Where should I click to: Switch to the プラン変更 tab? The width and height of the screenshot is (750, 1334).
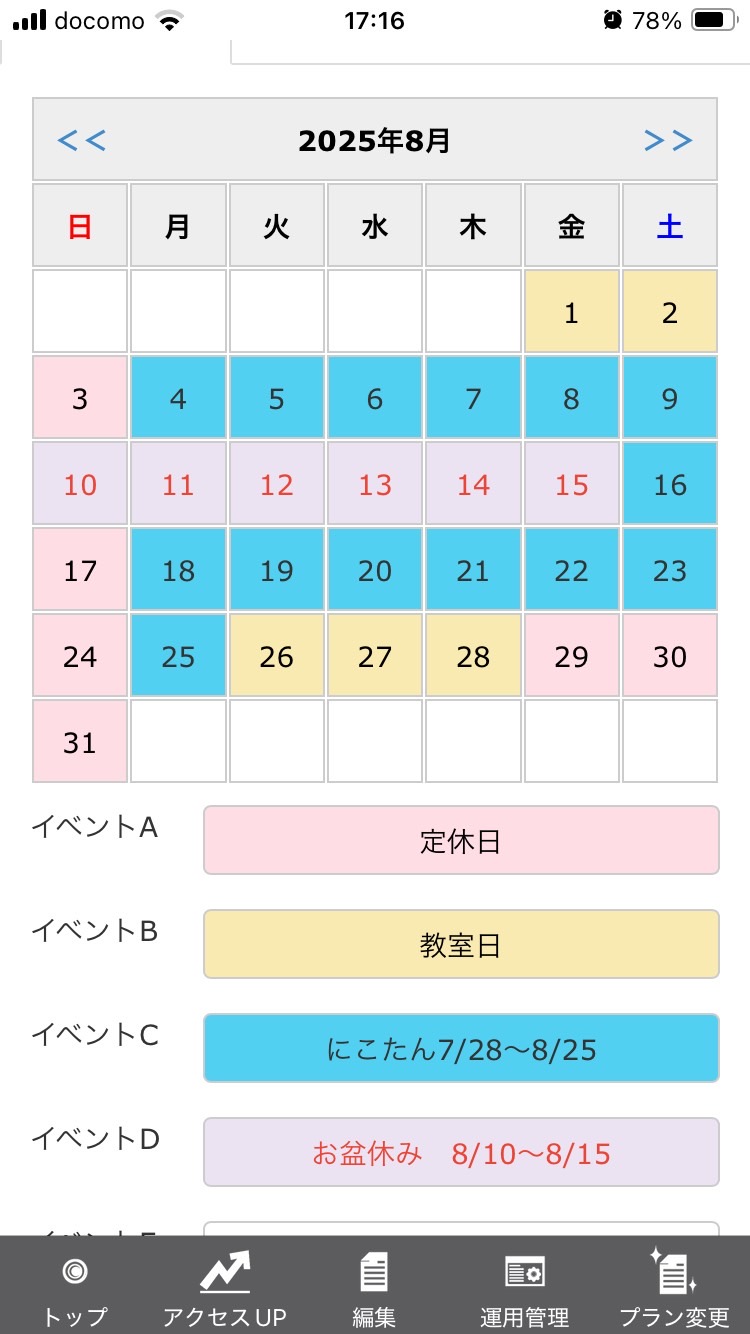tap(674, 1290)
